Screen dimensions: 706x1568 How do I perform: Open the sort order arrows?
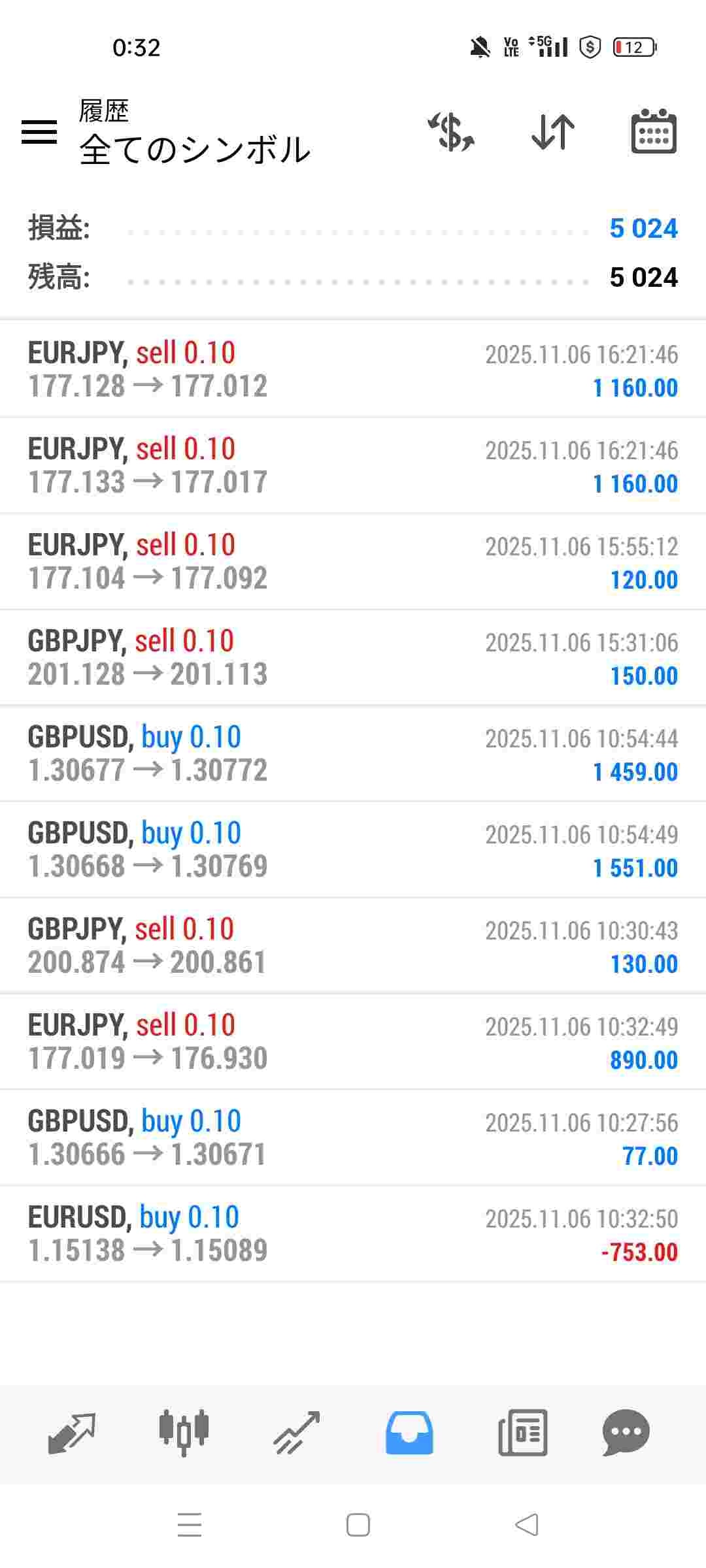coord(553,132)
